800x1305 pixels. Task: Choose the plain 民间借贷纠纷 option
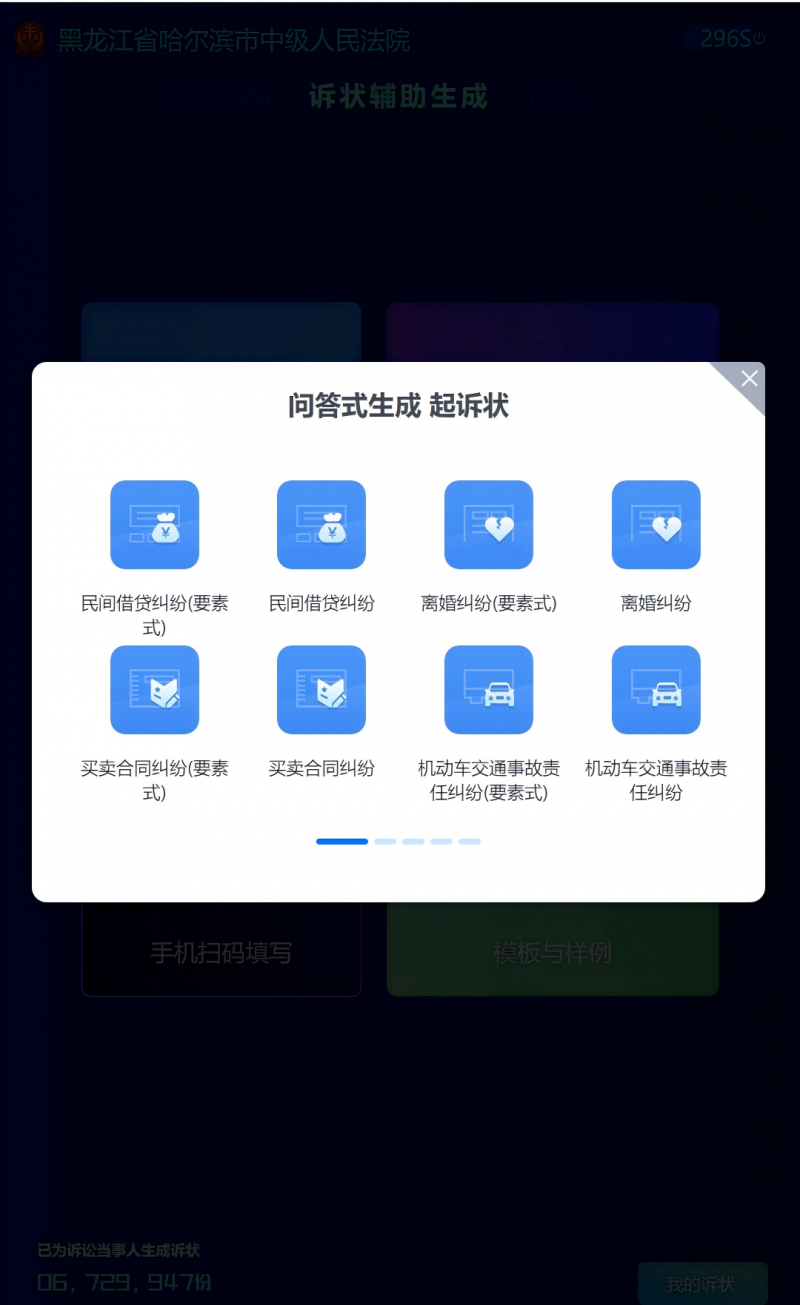(321, 525)
